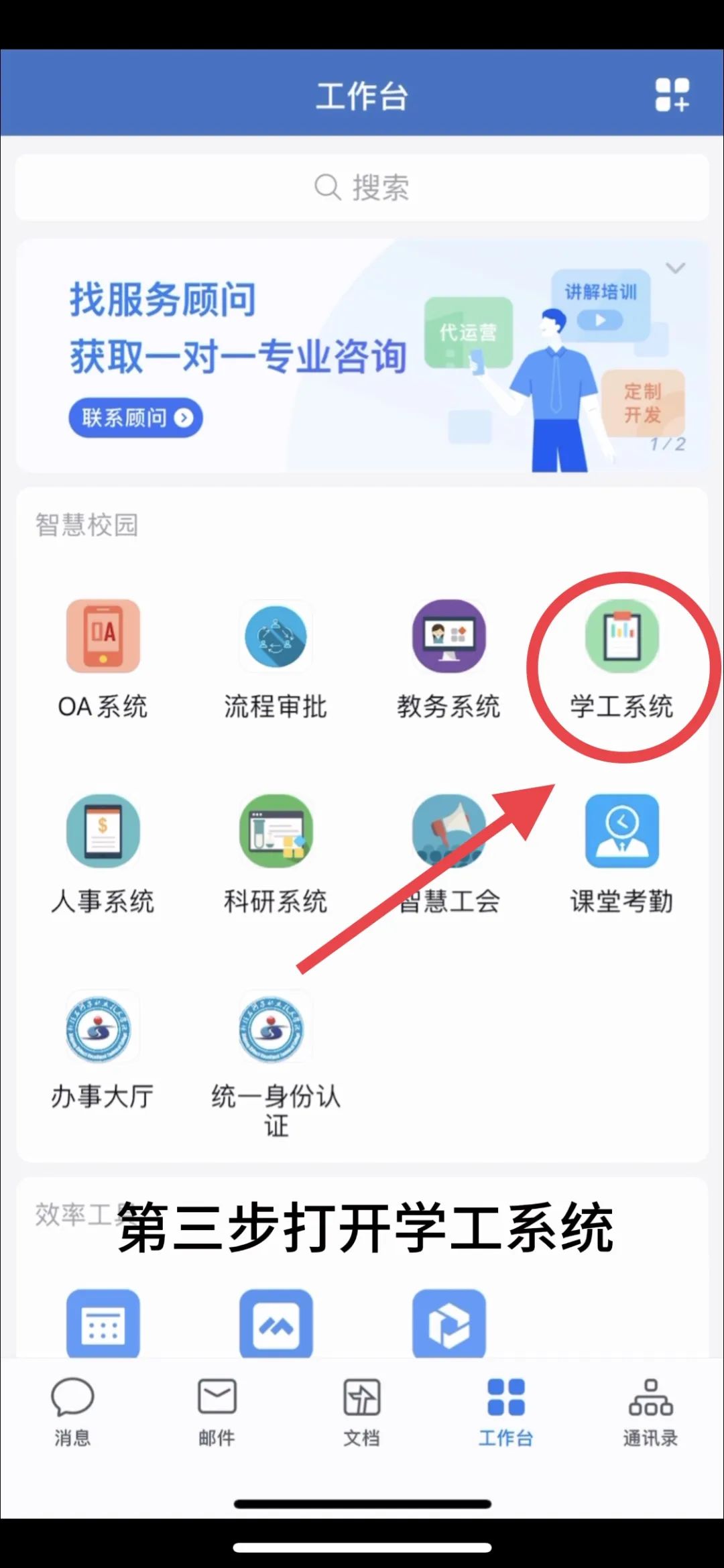Open the add apps icon in header
The image size is (724, 1568).
672,95
